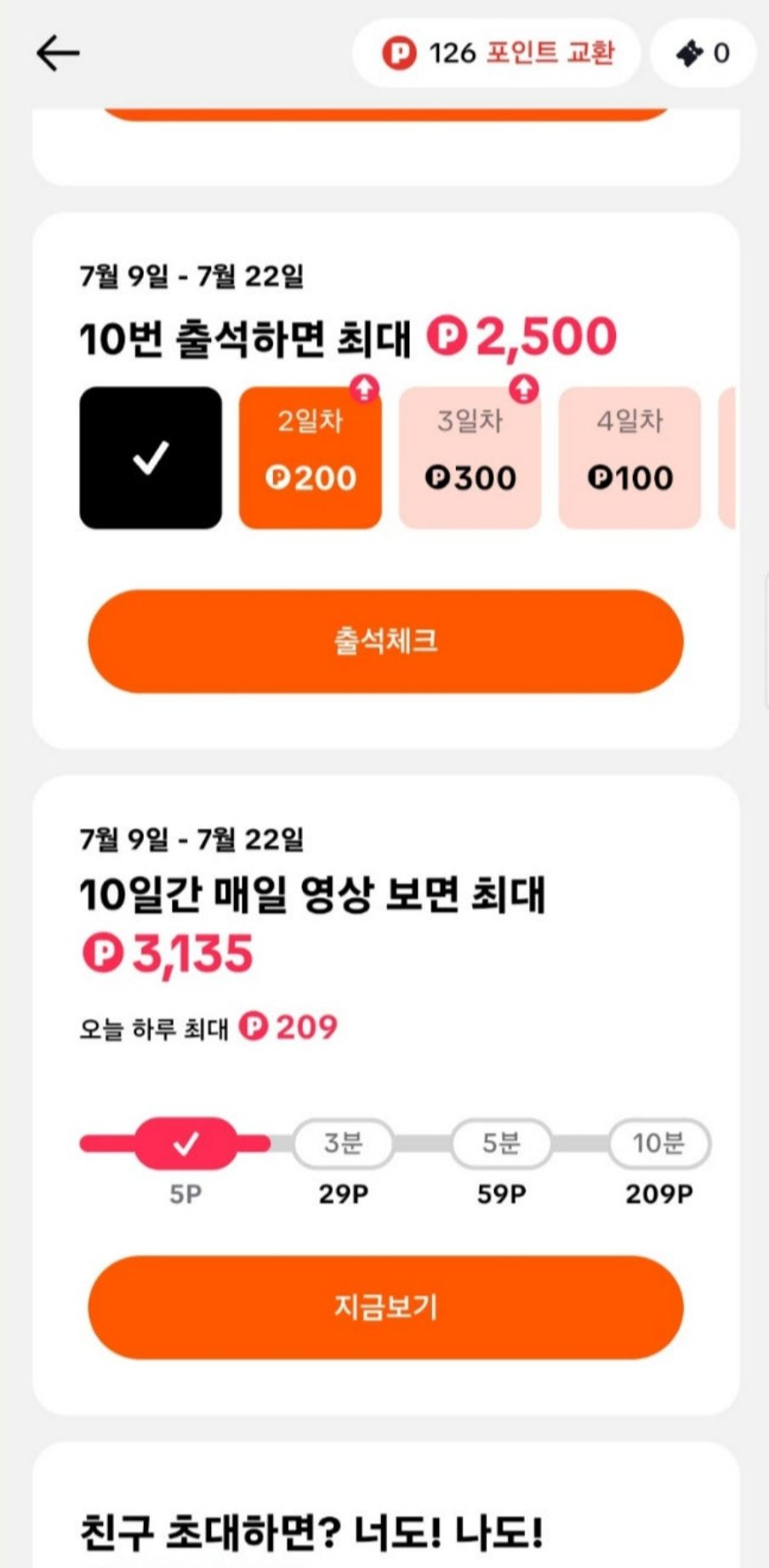Viewport: 769px width, 1568px height.
Task: Tap the 3분 29P milestone marker
Action: (x=344, y=1143)
